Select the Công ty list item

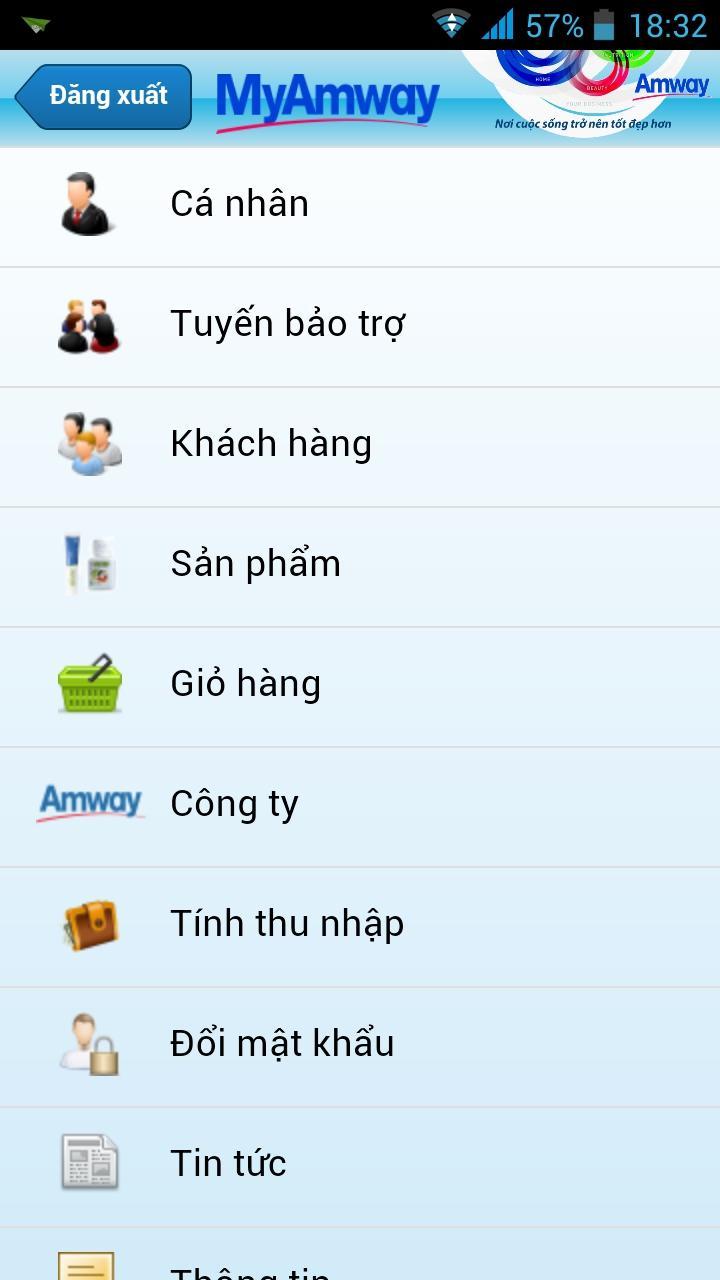coord(360,802)
